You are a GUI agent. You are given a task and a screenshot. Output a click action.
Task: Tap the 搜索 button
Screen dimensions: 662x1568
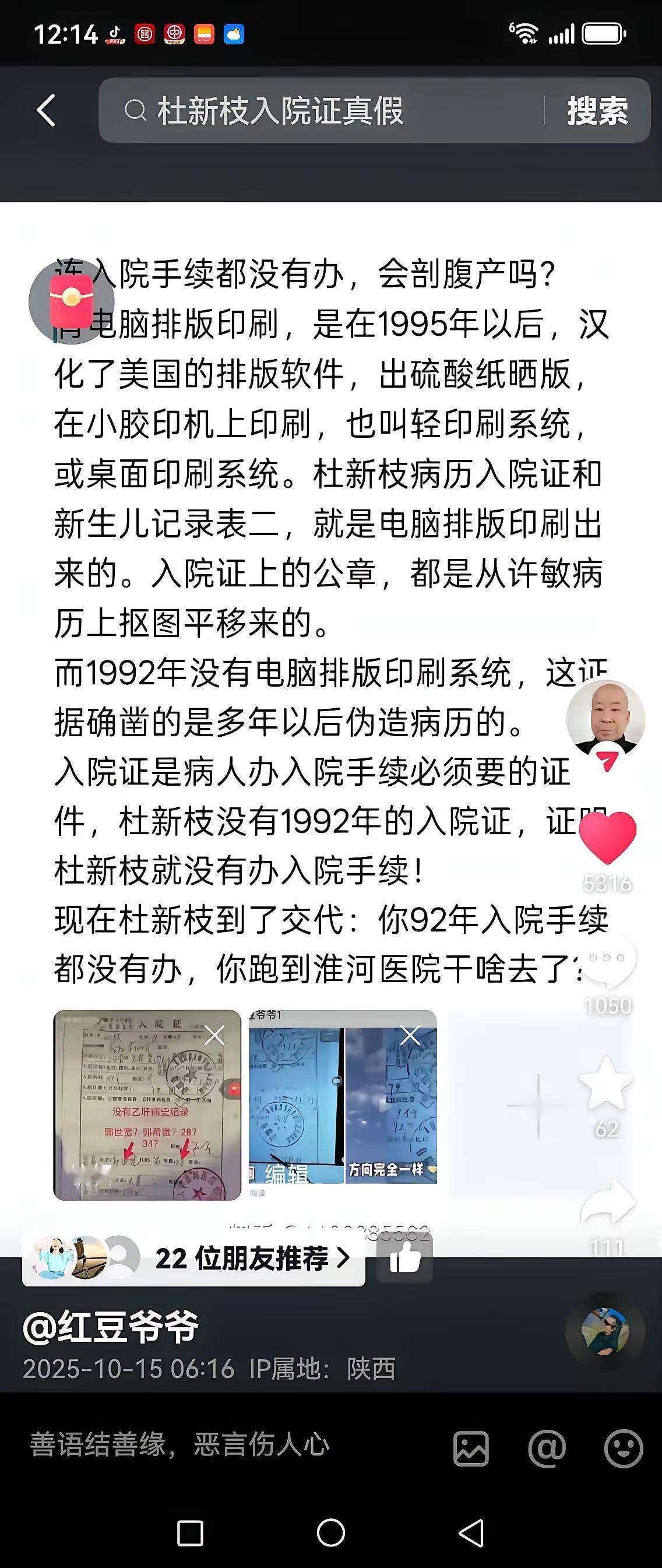click(597, 111)
